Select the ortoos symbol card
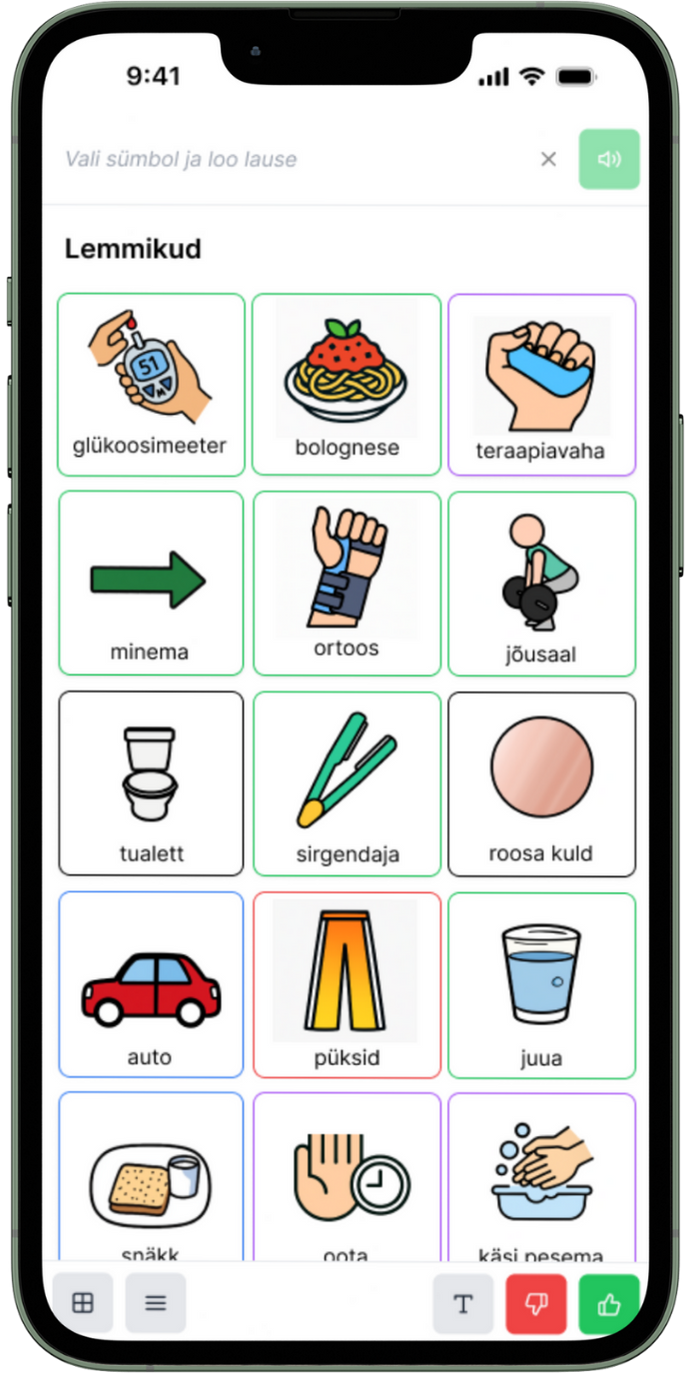This screenshot has height=1381, width=693. [x=346, y=583]
